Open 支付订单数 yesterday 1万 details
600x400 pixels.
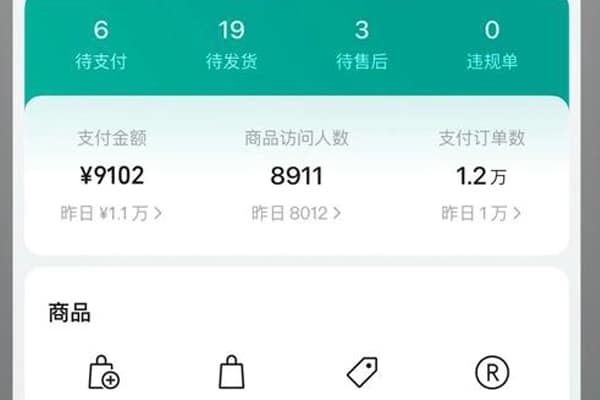[x=481, y=213]
